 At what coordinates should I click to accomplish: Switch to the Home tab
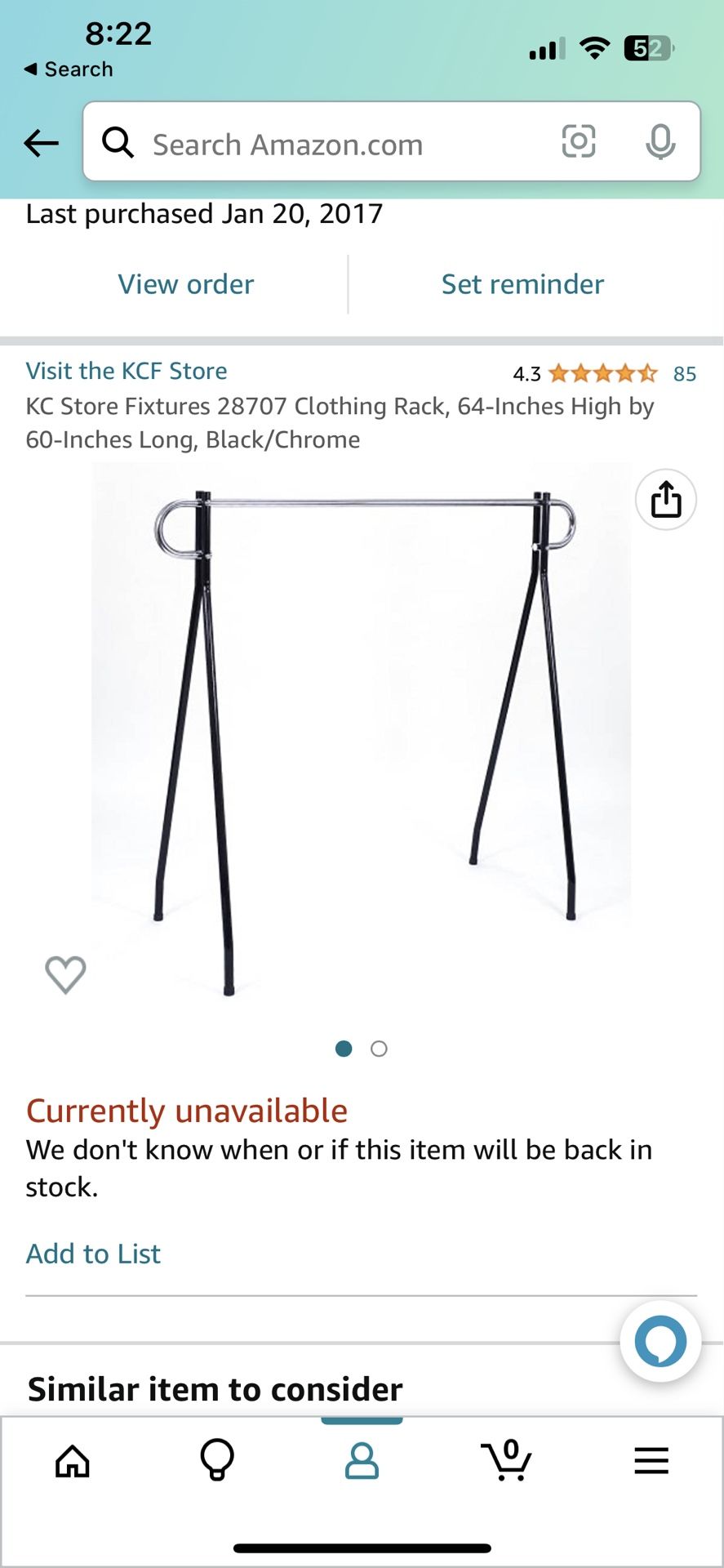point(73,1461)
